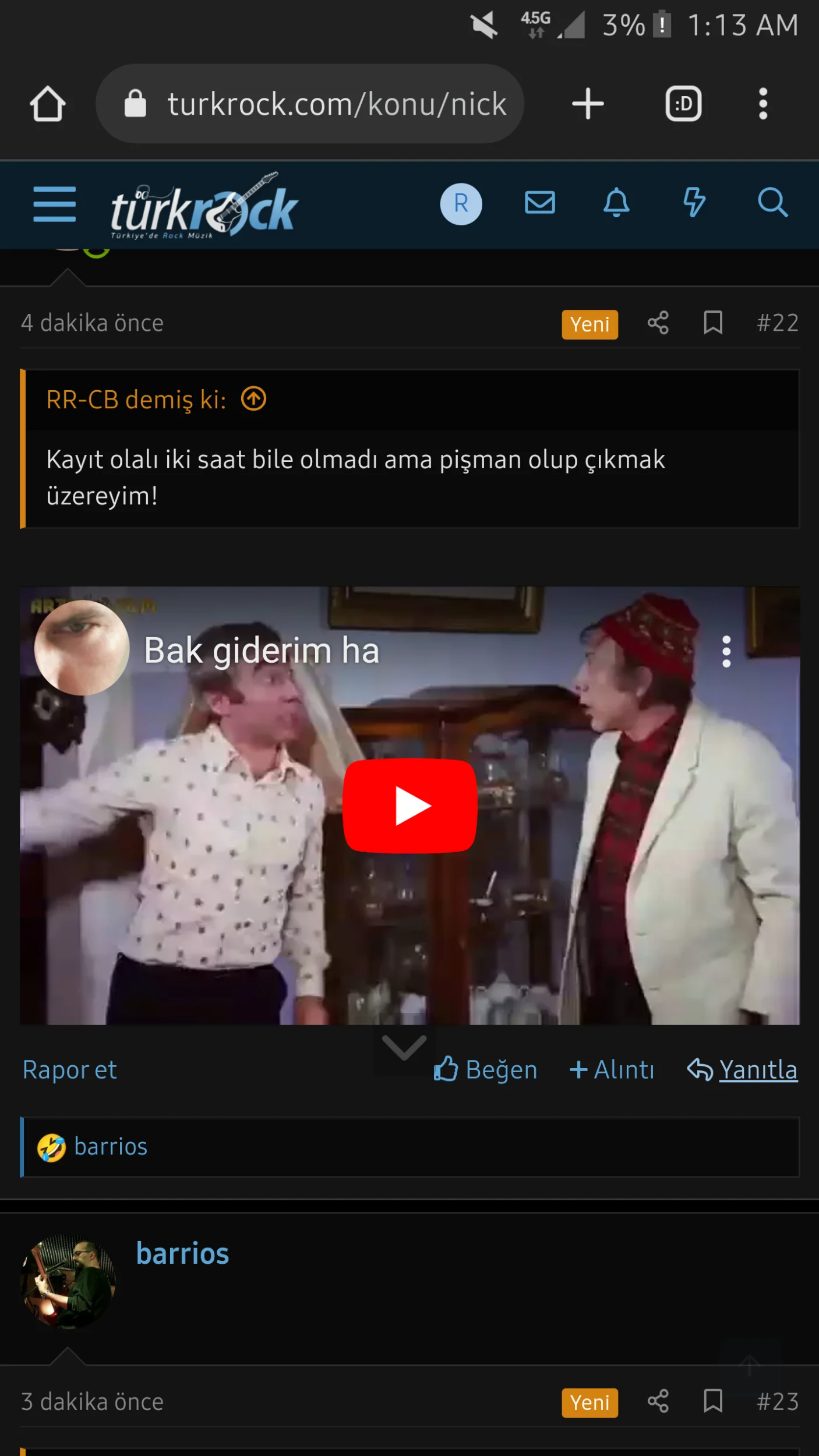Viewport: 819px width, 1456px height.
Task: Open a new browser tab
Action: coord(588,104)
